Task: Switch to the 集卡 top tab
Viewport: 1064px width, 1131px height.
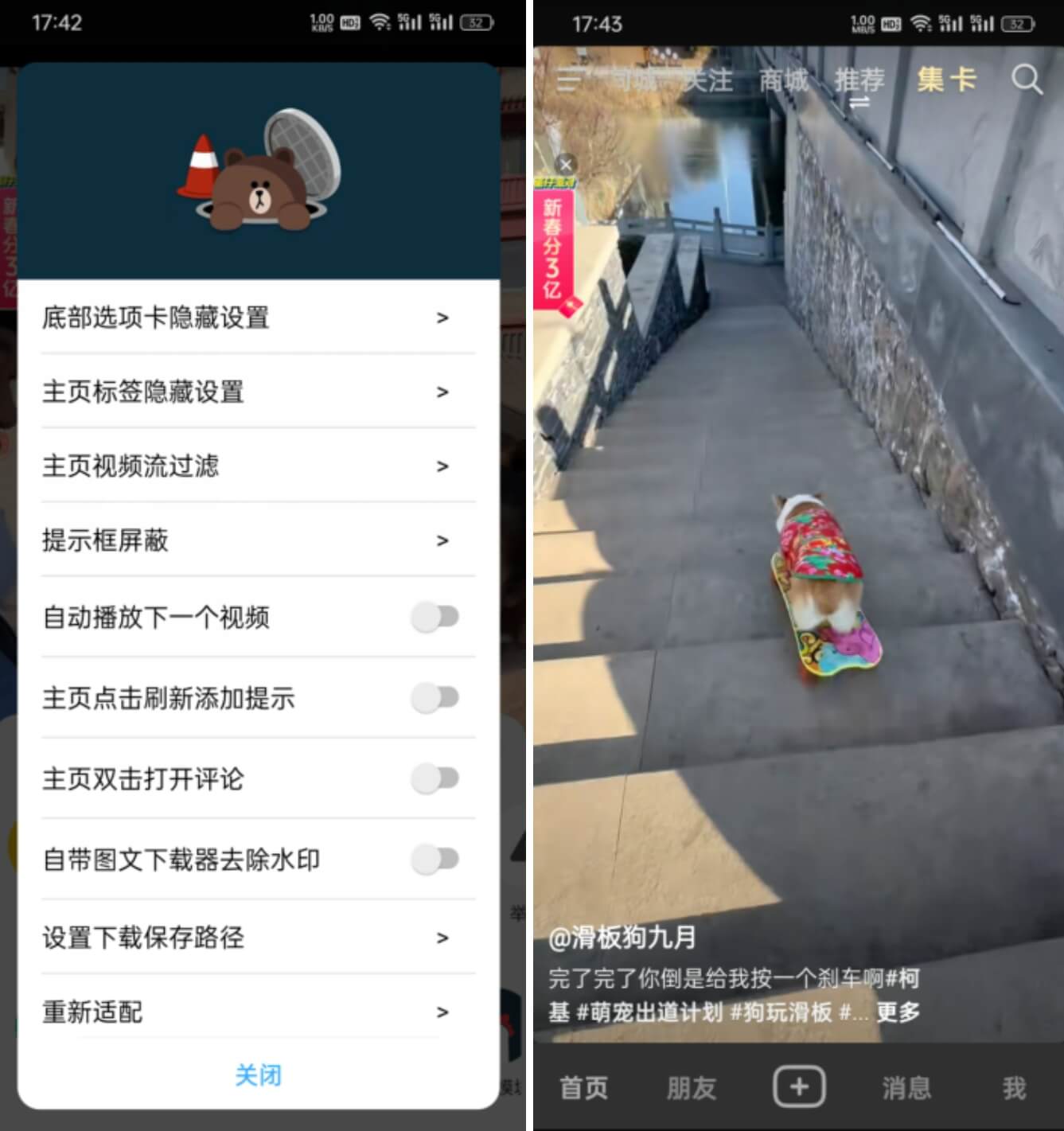Action: coord(946,80)
